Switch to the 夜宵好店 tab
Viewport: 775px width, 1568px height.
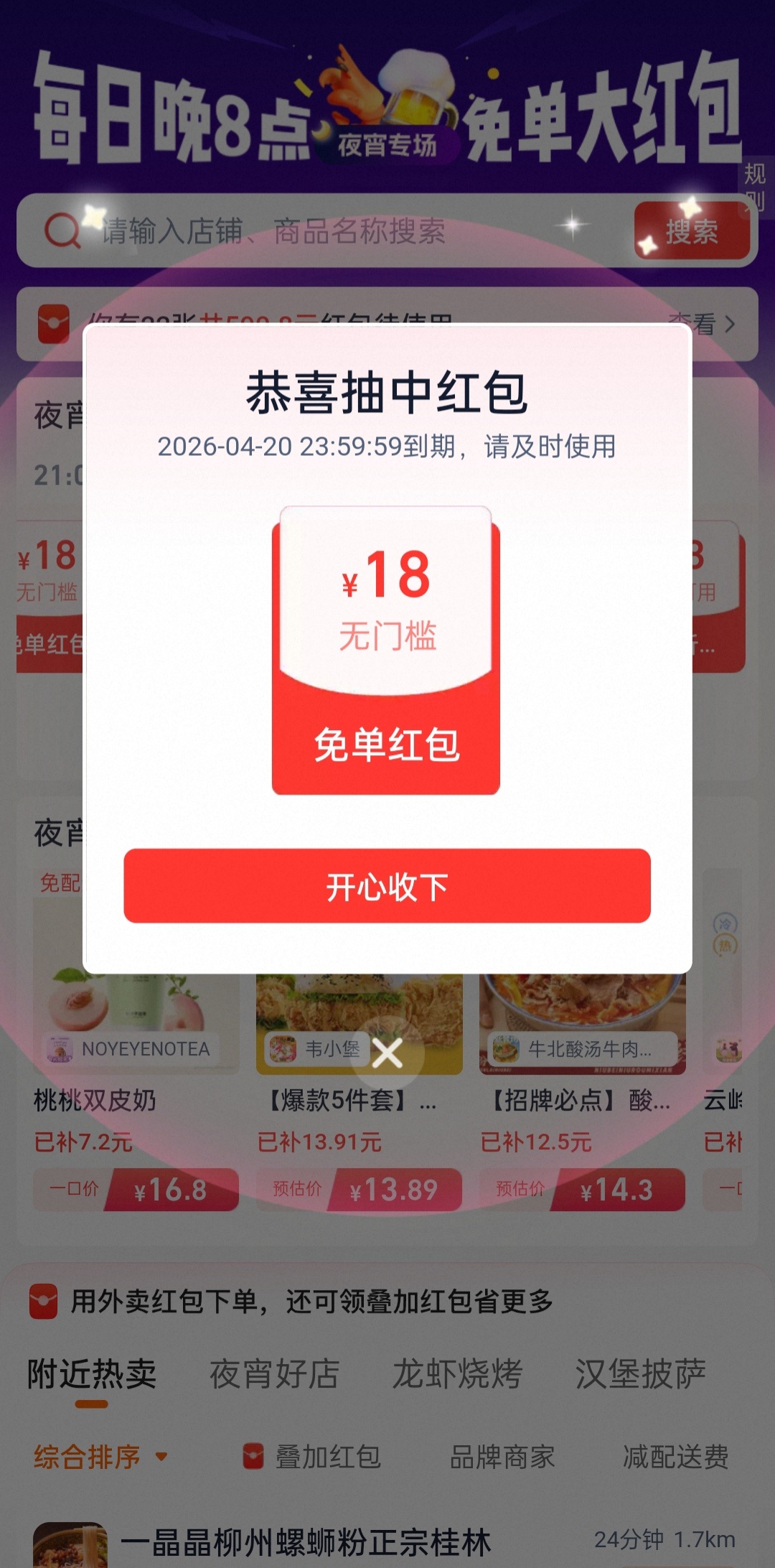(x=274, y=1374)
